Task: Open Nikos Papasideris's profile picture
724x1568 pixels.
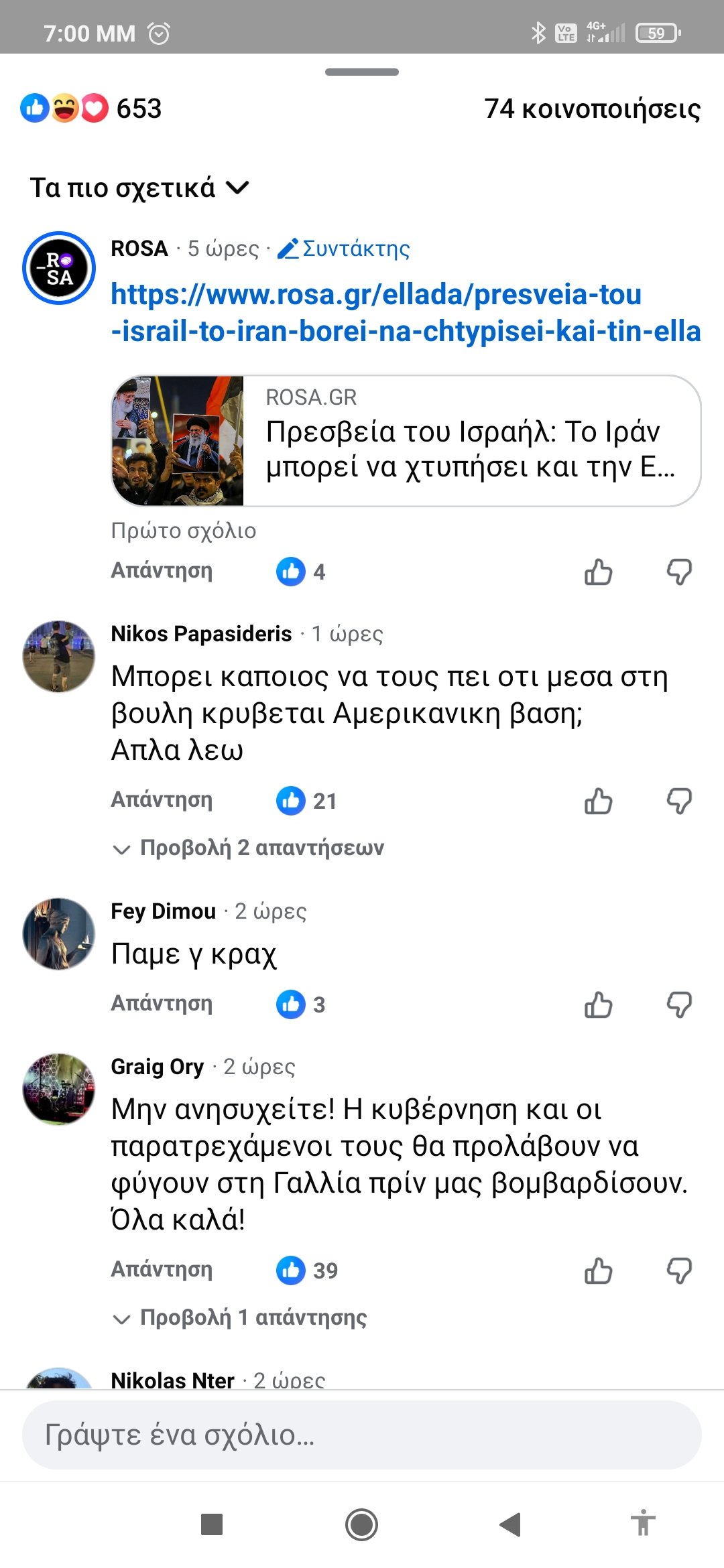Action: [59, 656]
